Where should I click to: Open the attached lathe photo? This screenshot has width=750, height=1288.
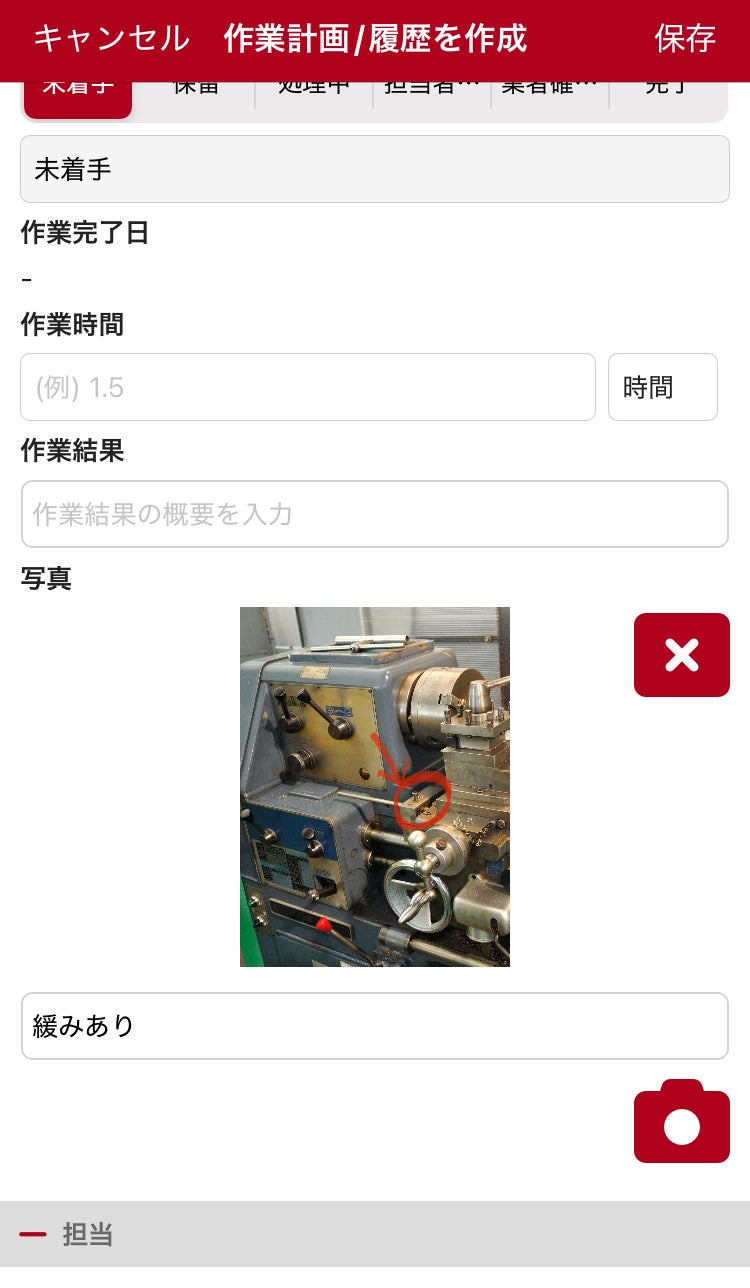point(374,786)
